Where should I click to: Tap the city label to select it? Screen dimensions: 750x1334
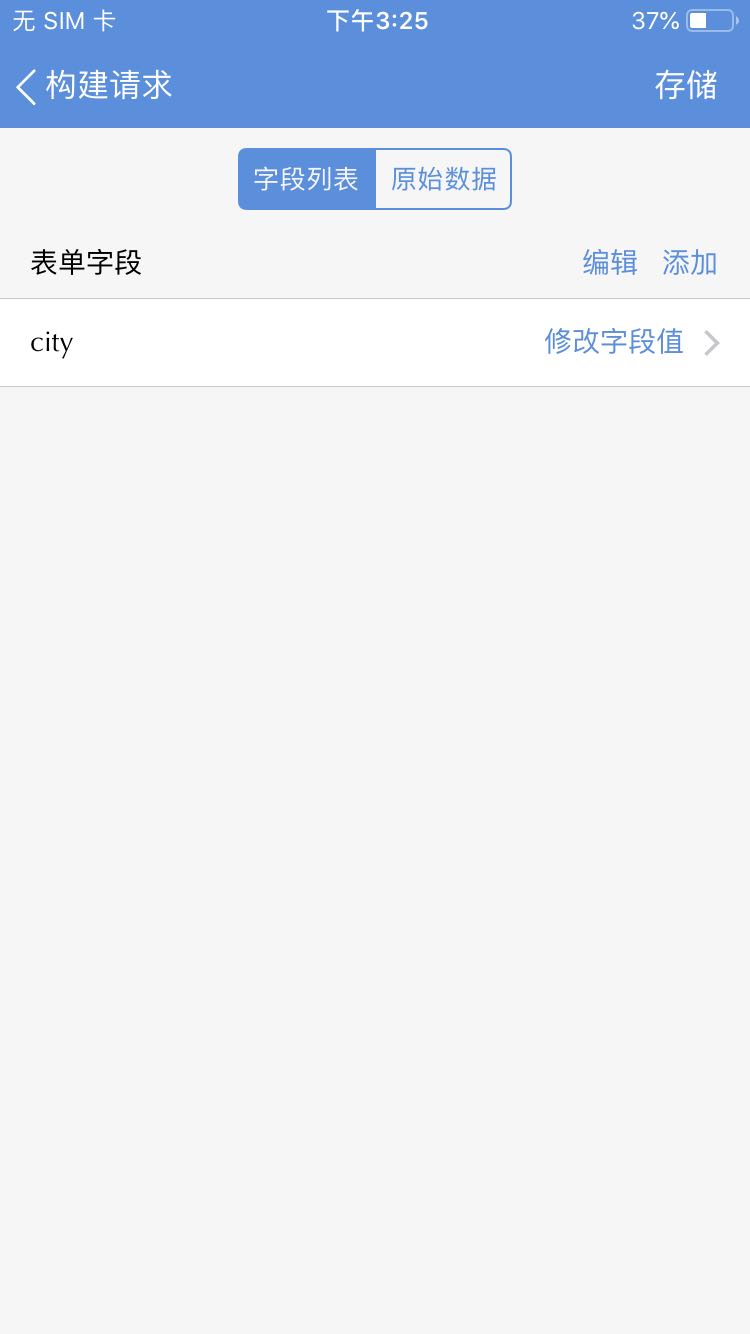tap(51, 342)
